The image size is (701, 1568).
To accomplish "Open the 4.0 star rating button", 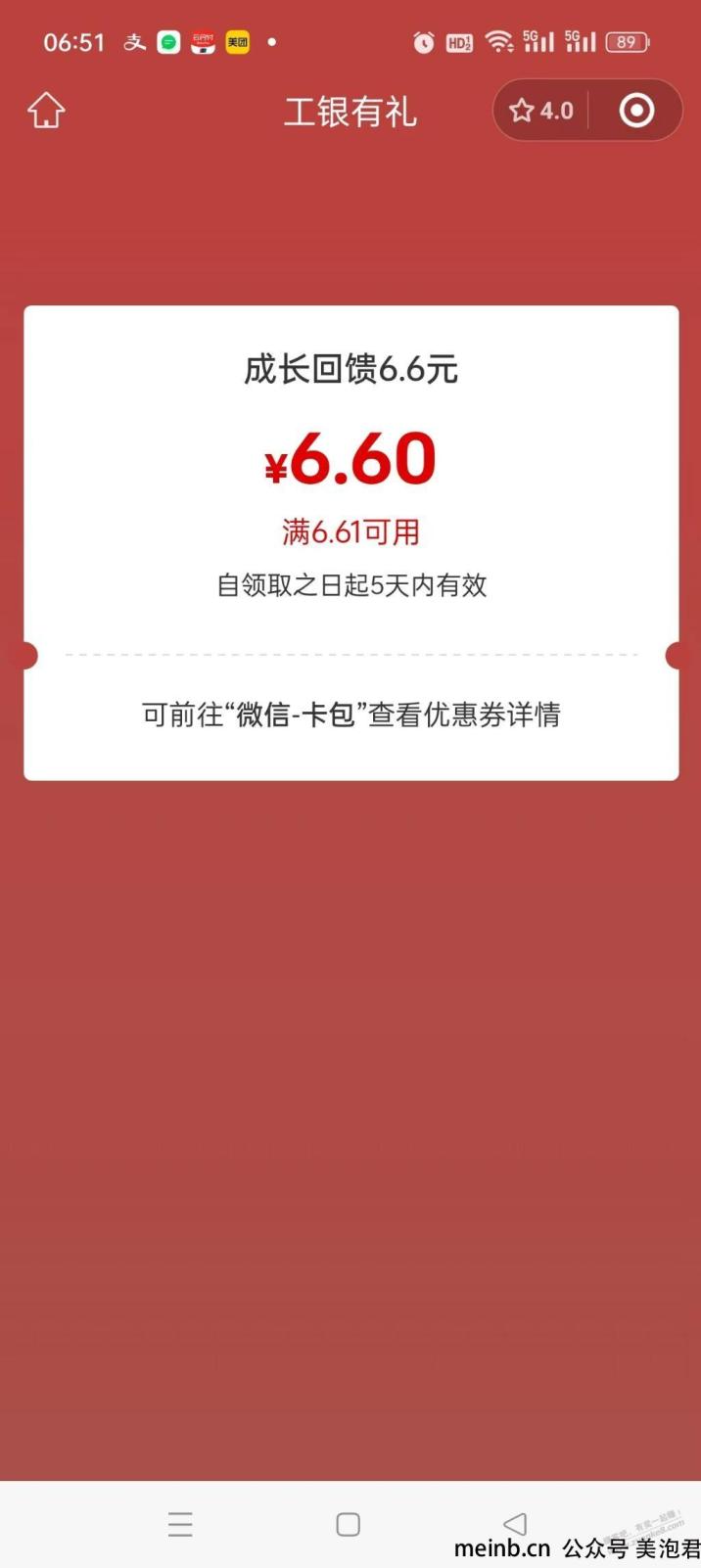I will 541,111.
